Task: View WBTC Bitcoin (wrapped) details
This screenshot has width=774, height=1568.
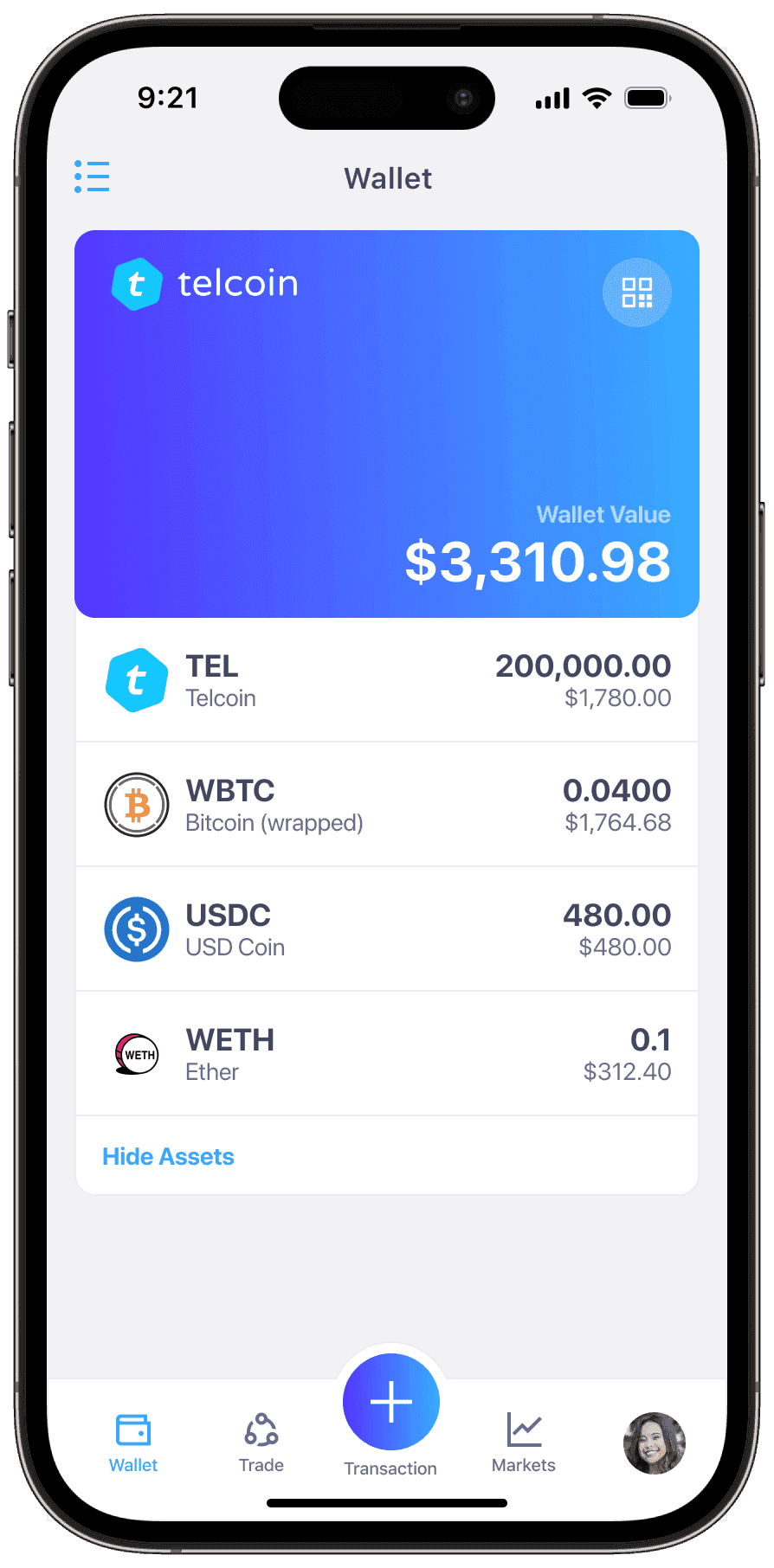Action: [x=387, y=805]
